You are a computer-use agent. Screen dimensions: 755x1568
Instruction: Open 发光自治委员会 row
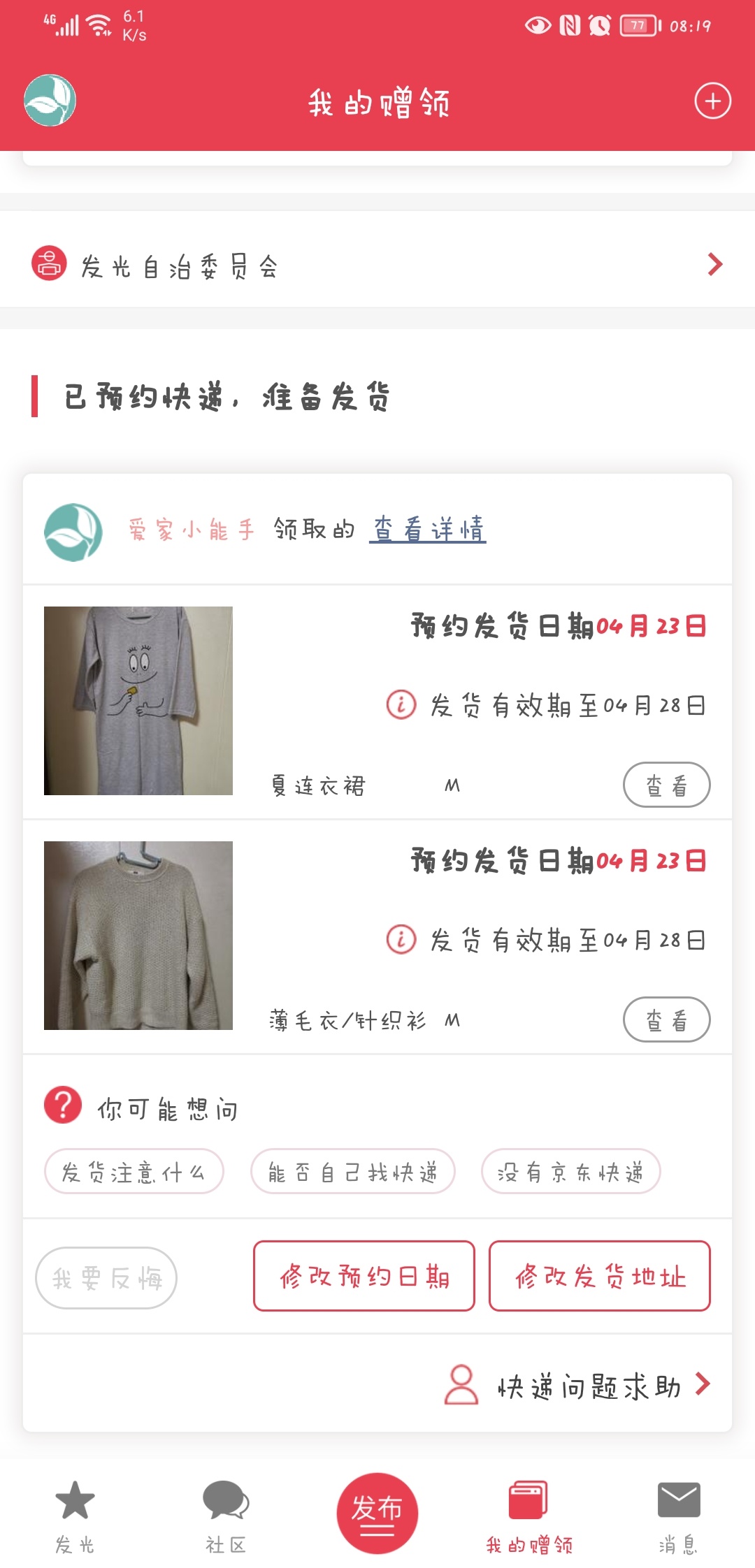377,266
